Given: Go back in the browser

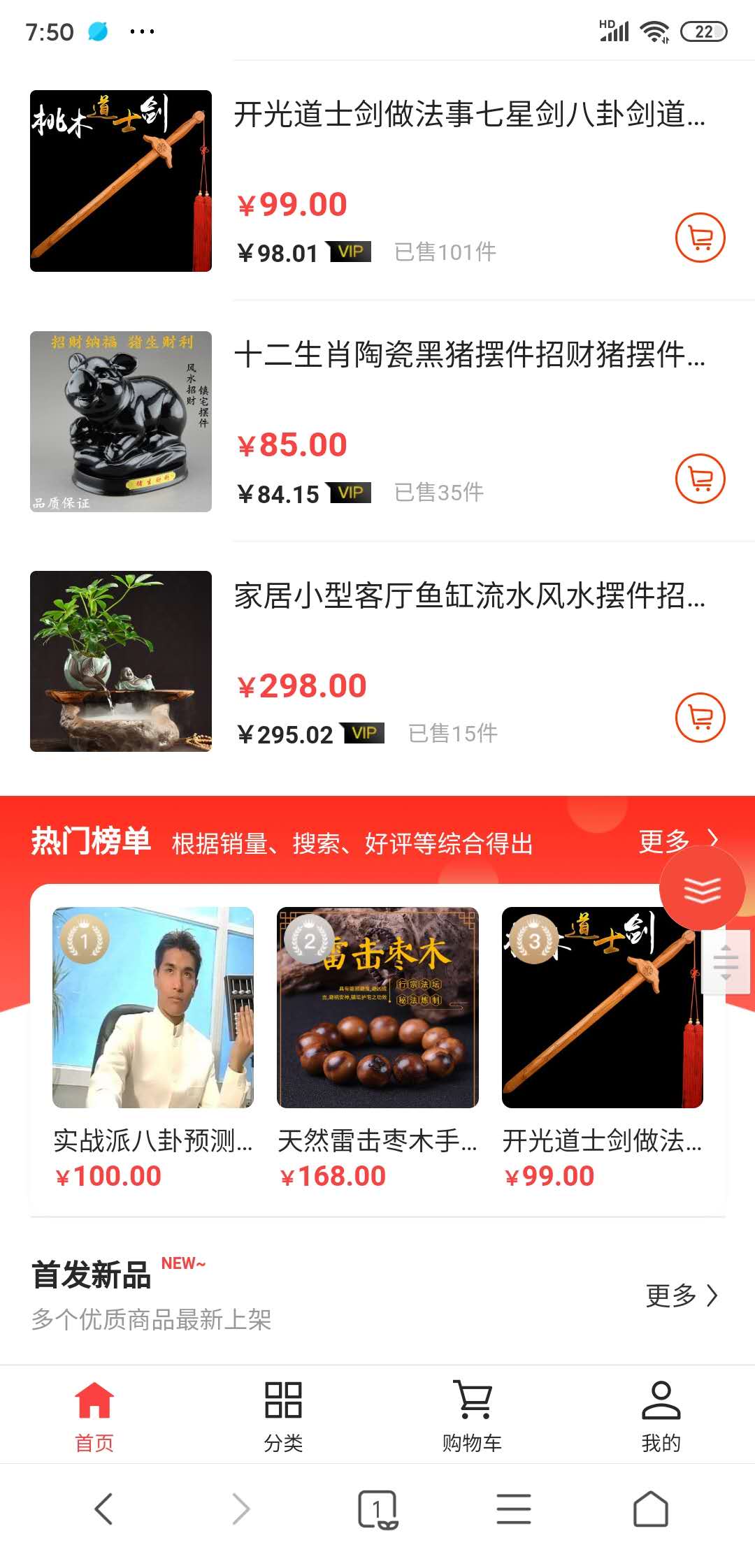Looking at the screenshot, I should [x=103, y=1509].
